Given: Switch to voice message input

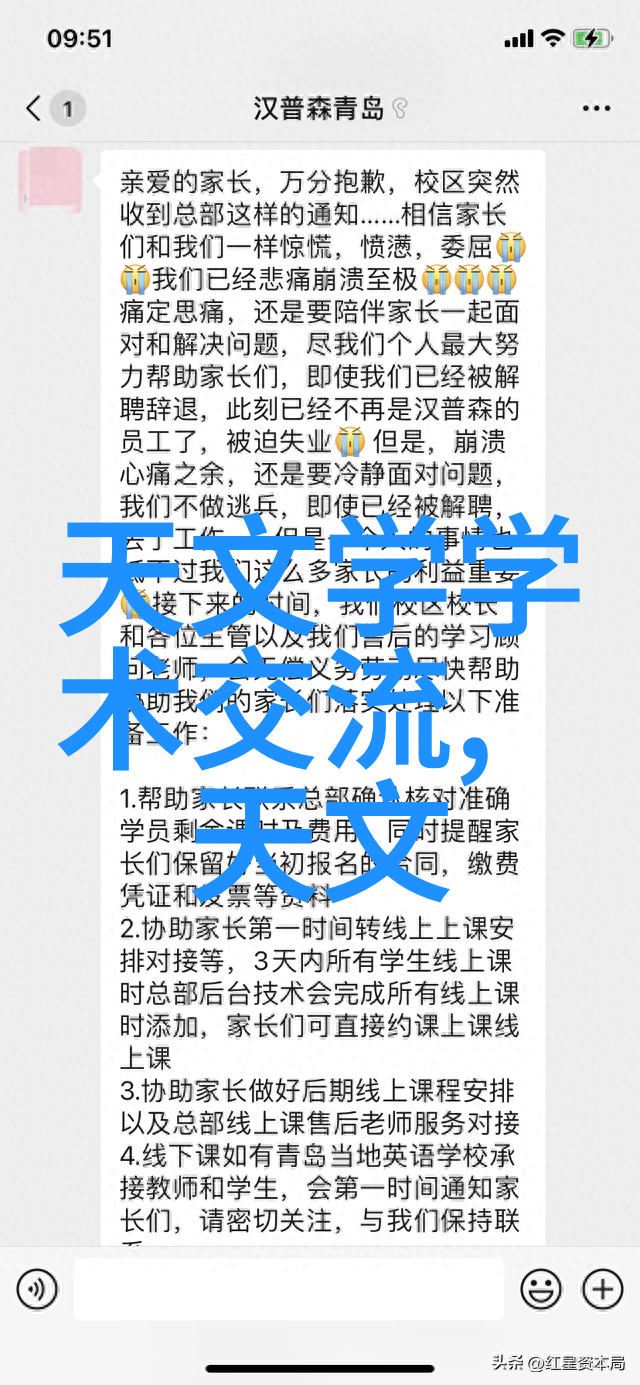Looking at the screenshot, I should click(x=37, y=1289).
